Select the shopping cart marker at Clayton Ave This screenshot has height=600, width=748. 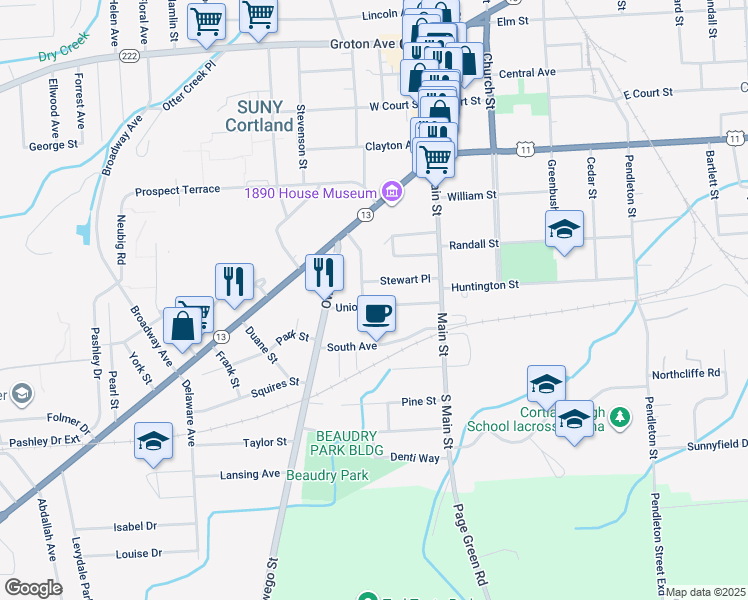(435, 158)
